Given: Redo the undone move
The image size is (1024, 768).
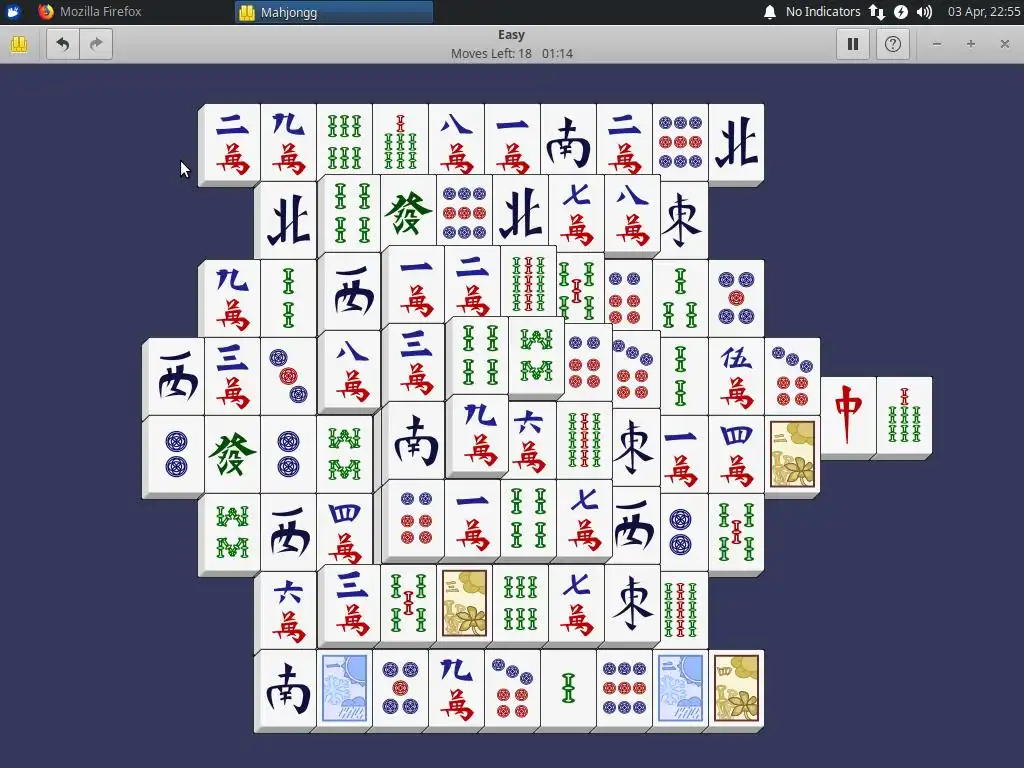Looking at the screenshot, I should pos(96,44).
